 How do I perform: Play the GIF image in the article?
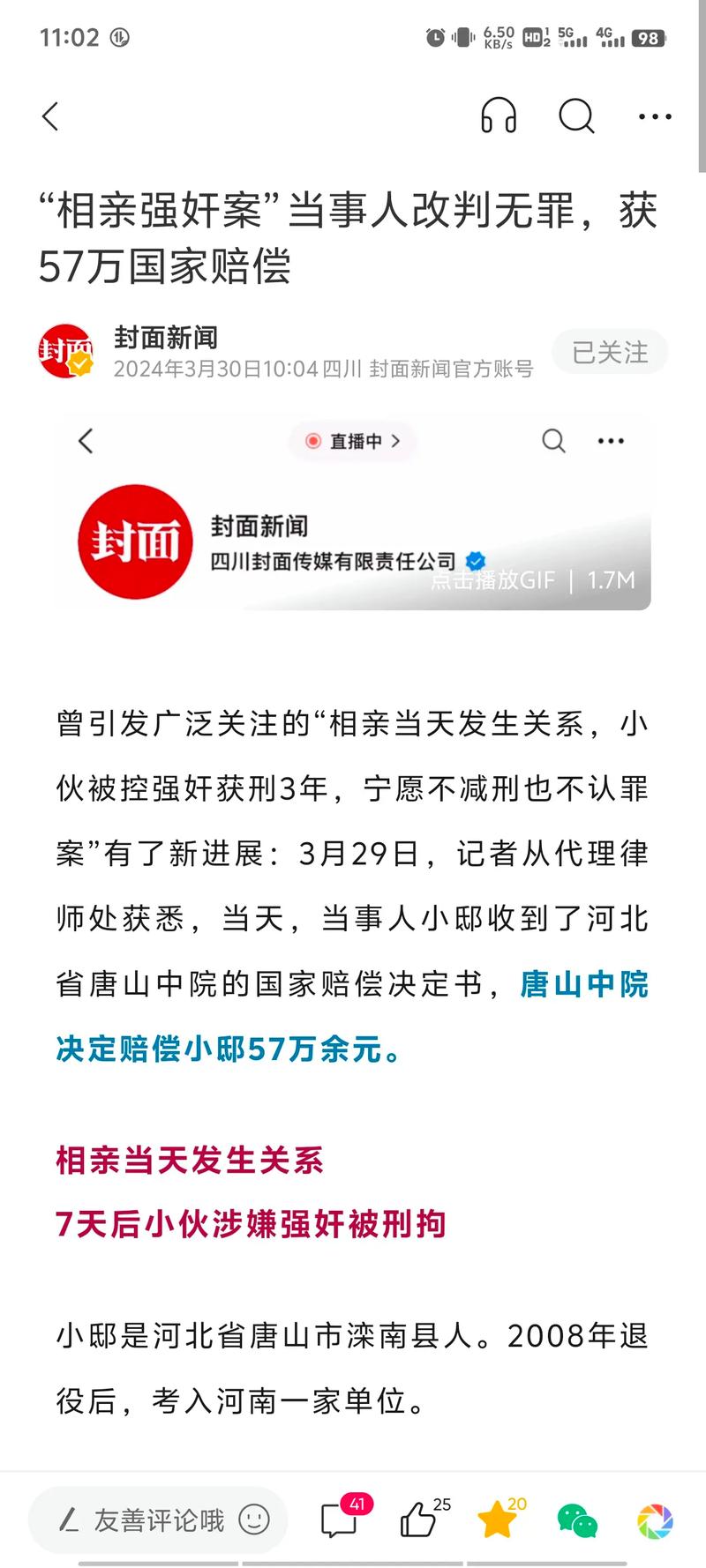pos(353,512)
